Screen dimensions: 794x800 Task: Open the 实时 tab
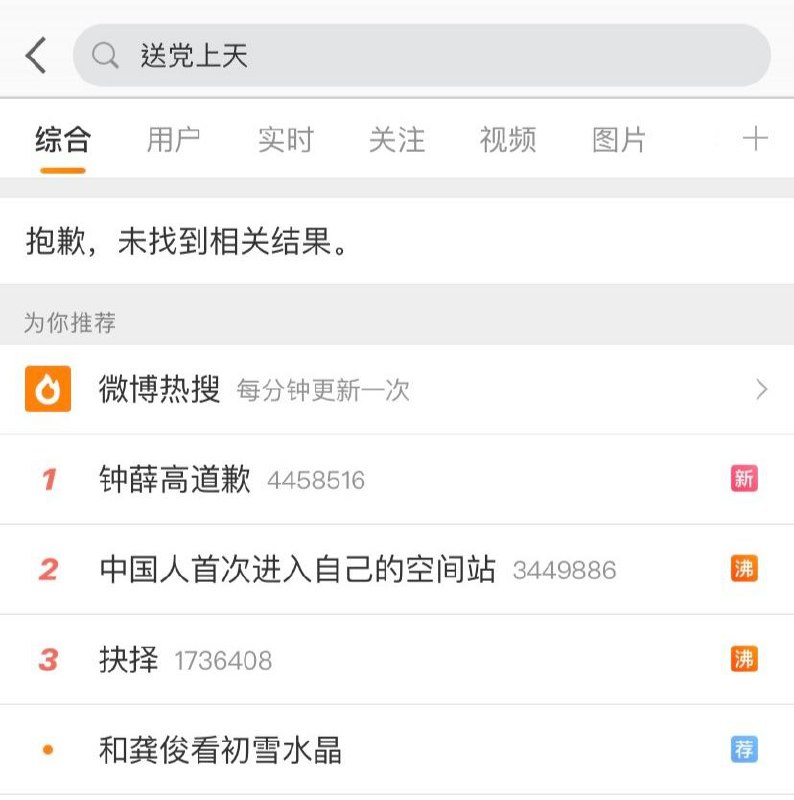click(286, 140)
